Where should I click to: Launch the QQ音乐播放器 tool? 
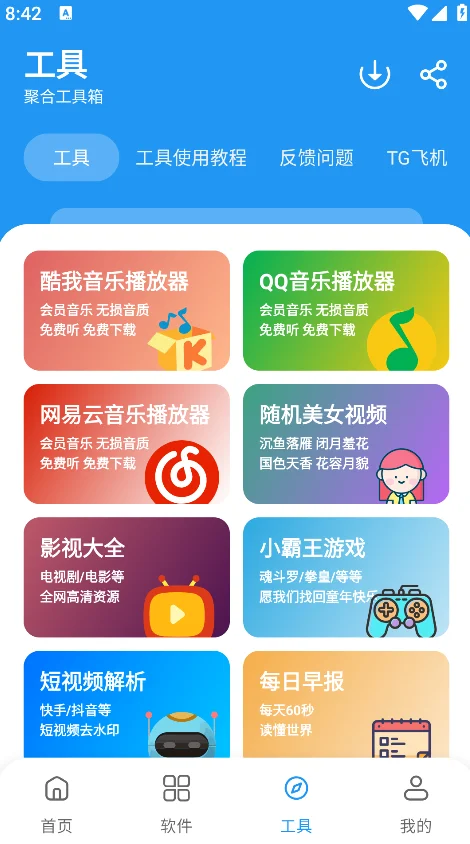[x=346, y=311]
